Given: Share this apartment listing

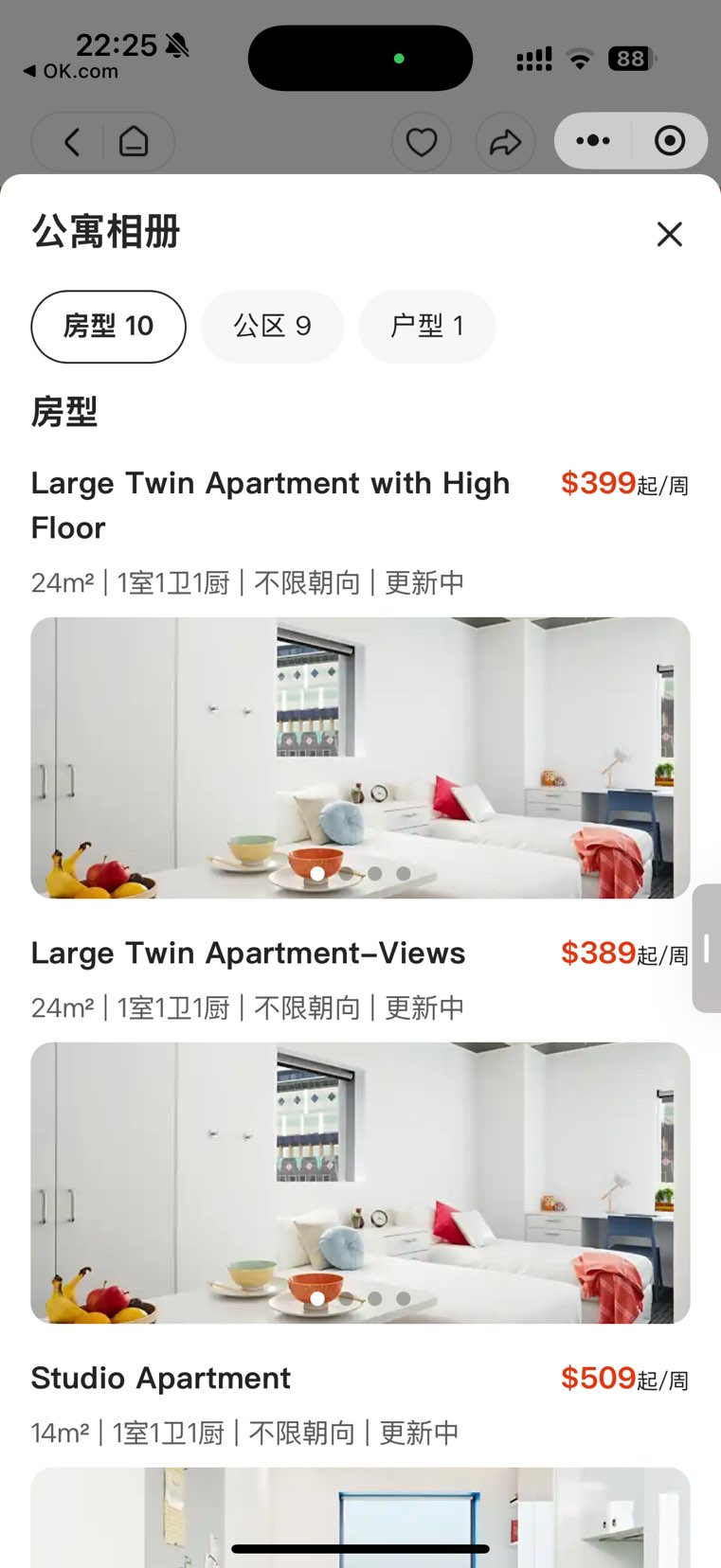Looking at the screenshot, I should click(x=505, y=142).
